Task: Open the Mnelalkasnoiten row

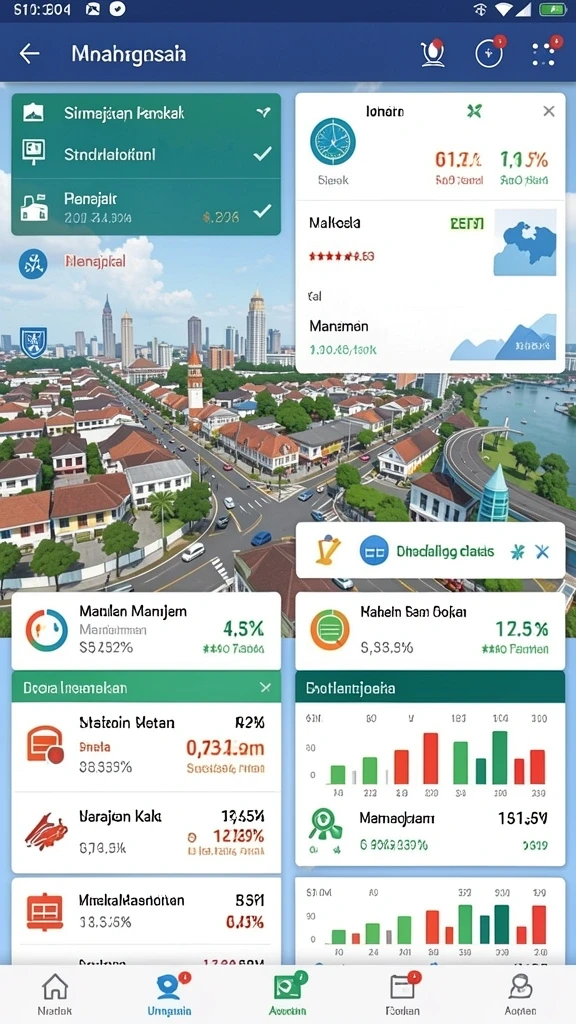Action: click(146, 911)
